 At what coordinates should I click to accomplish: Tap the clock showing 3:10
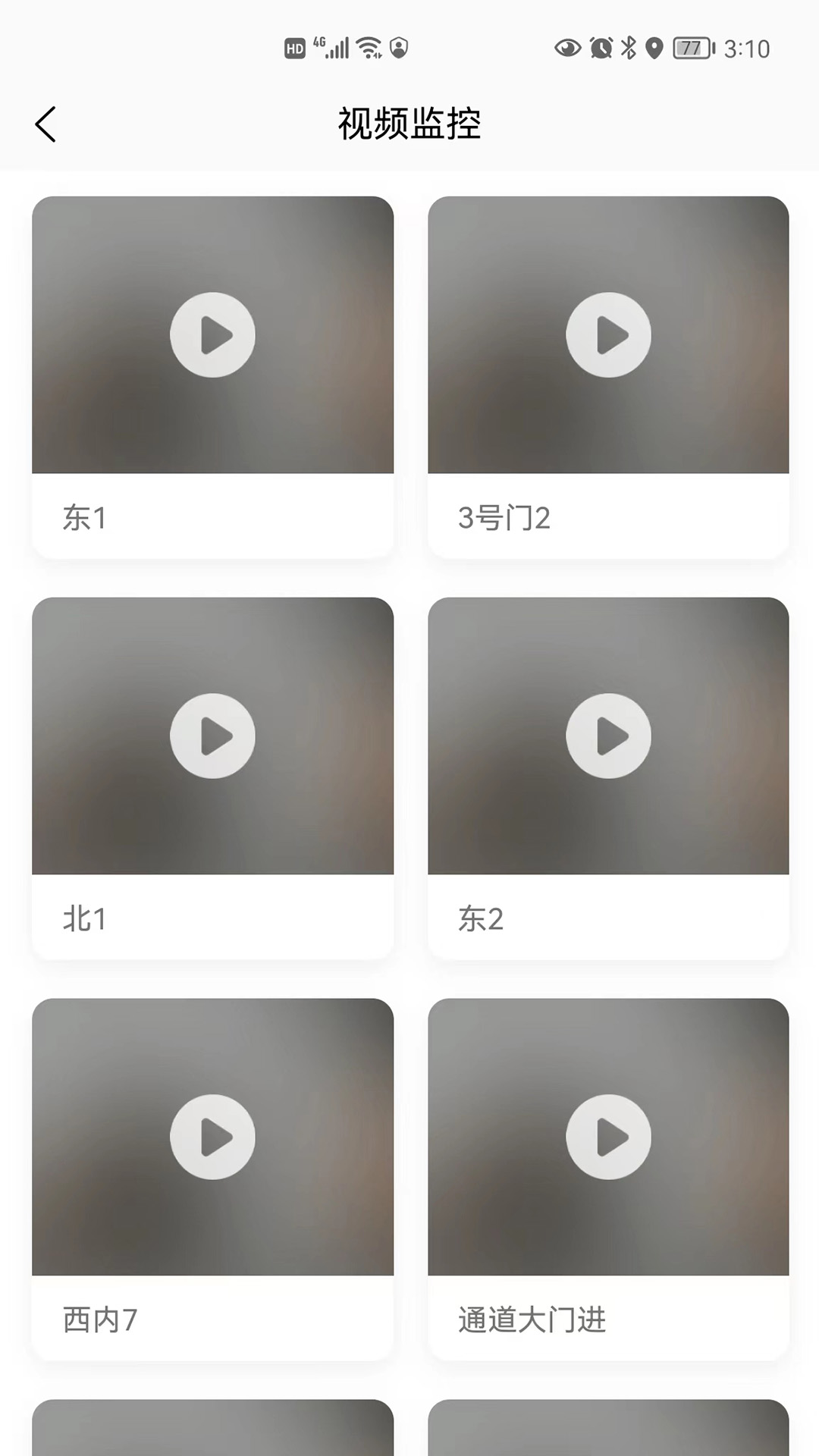[746, 48]
